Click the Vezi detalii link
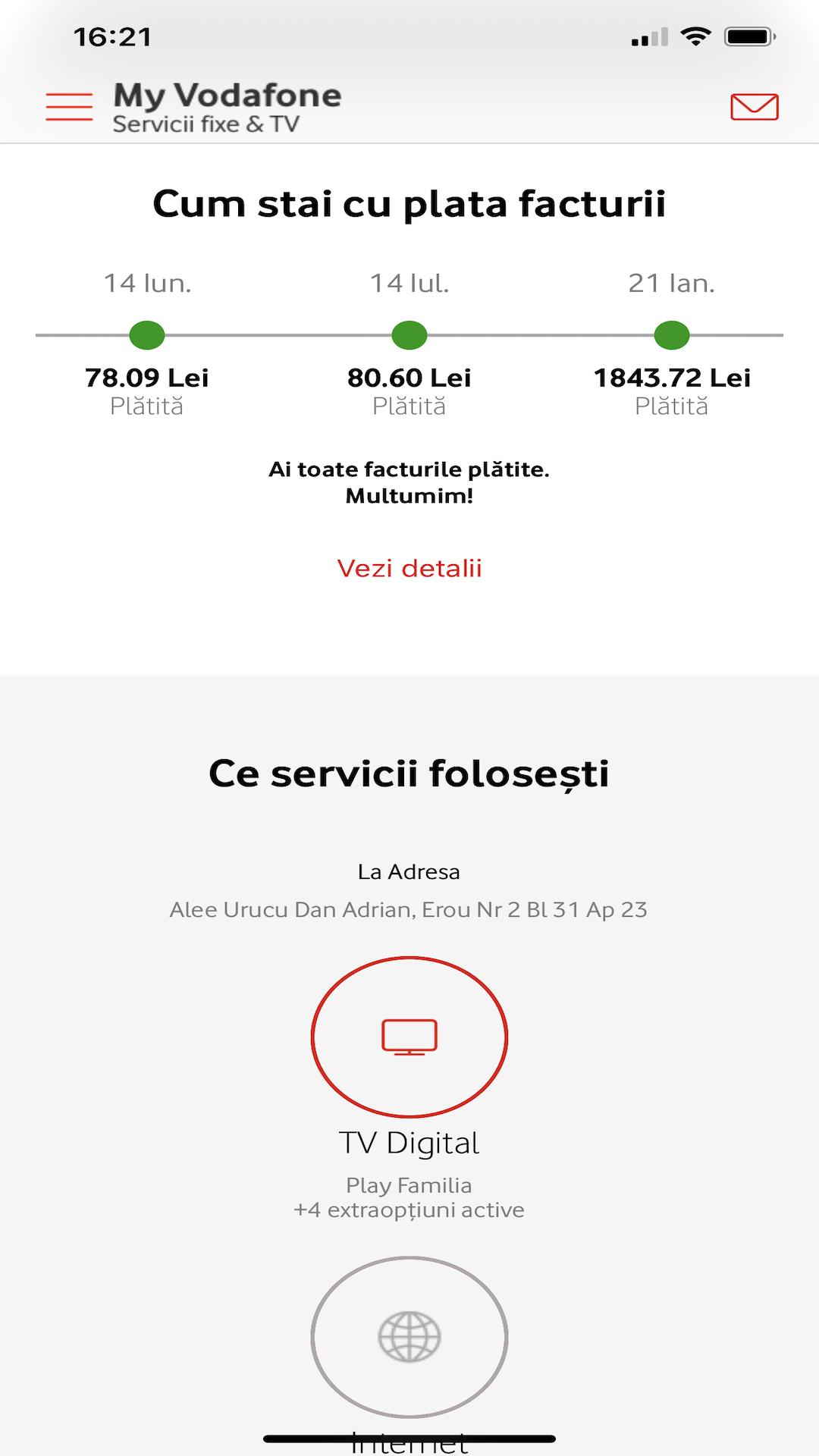Image resolution: width=819 pixels, height=1456 pixels. click(x=409, y=568)
